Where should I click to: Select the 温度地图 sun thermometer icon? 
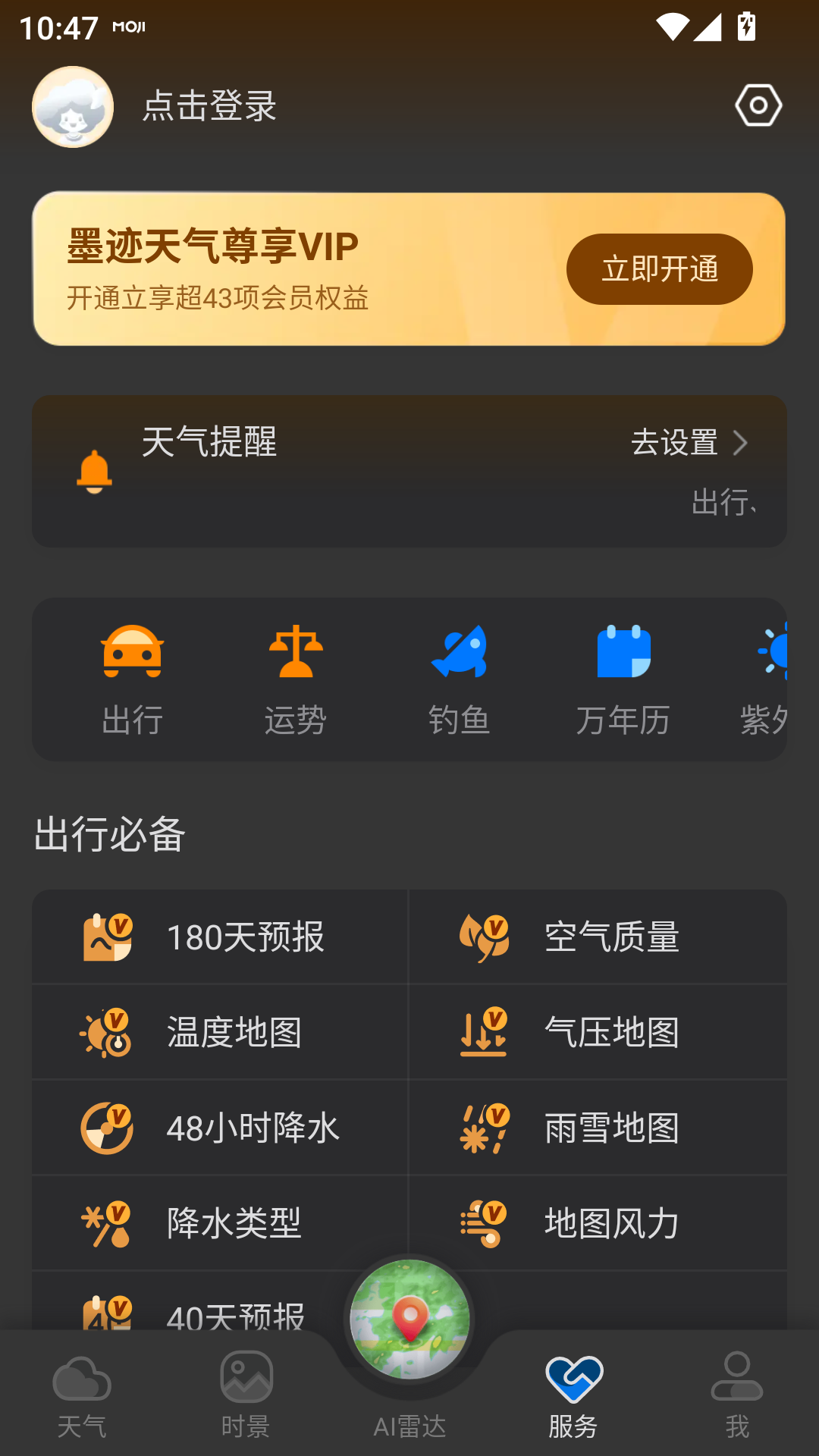click(x=108, y=1032)
